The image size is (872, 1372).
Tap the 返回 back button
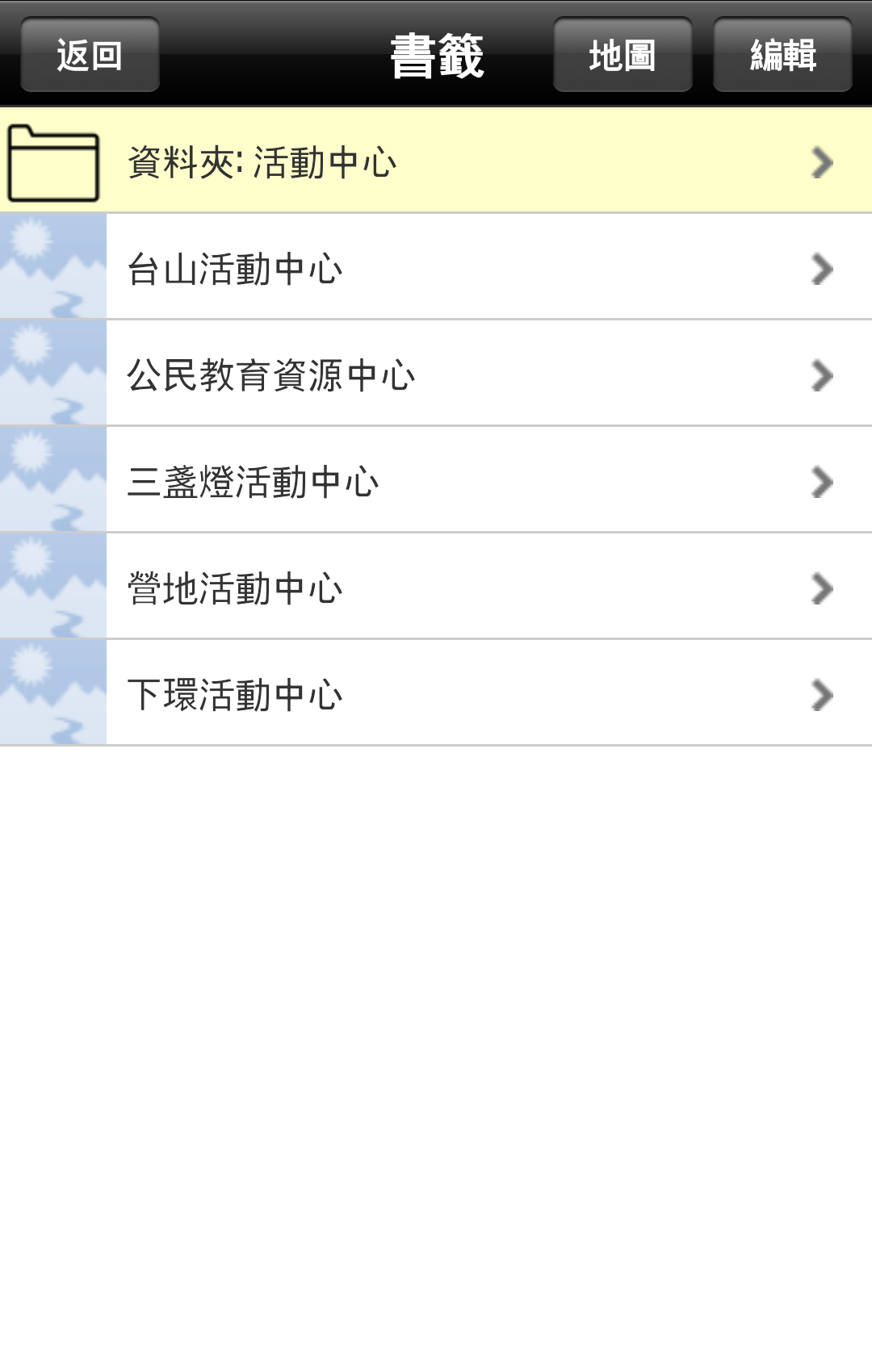tap(90, 56)
